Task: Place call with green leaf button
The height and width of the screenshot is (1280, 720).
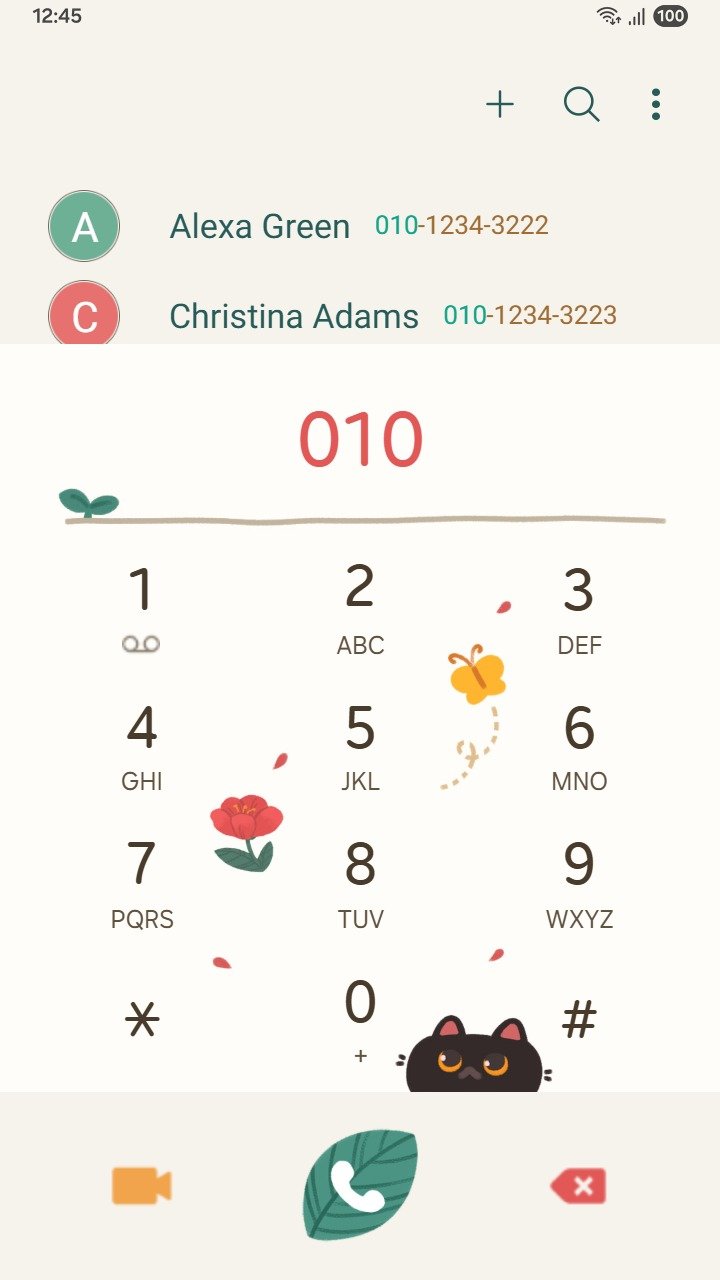Action: 360,1184
